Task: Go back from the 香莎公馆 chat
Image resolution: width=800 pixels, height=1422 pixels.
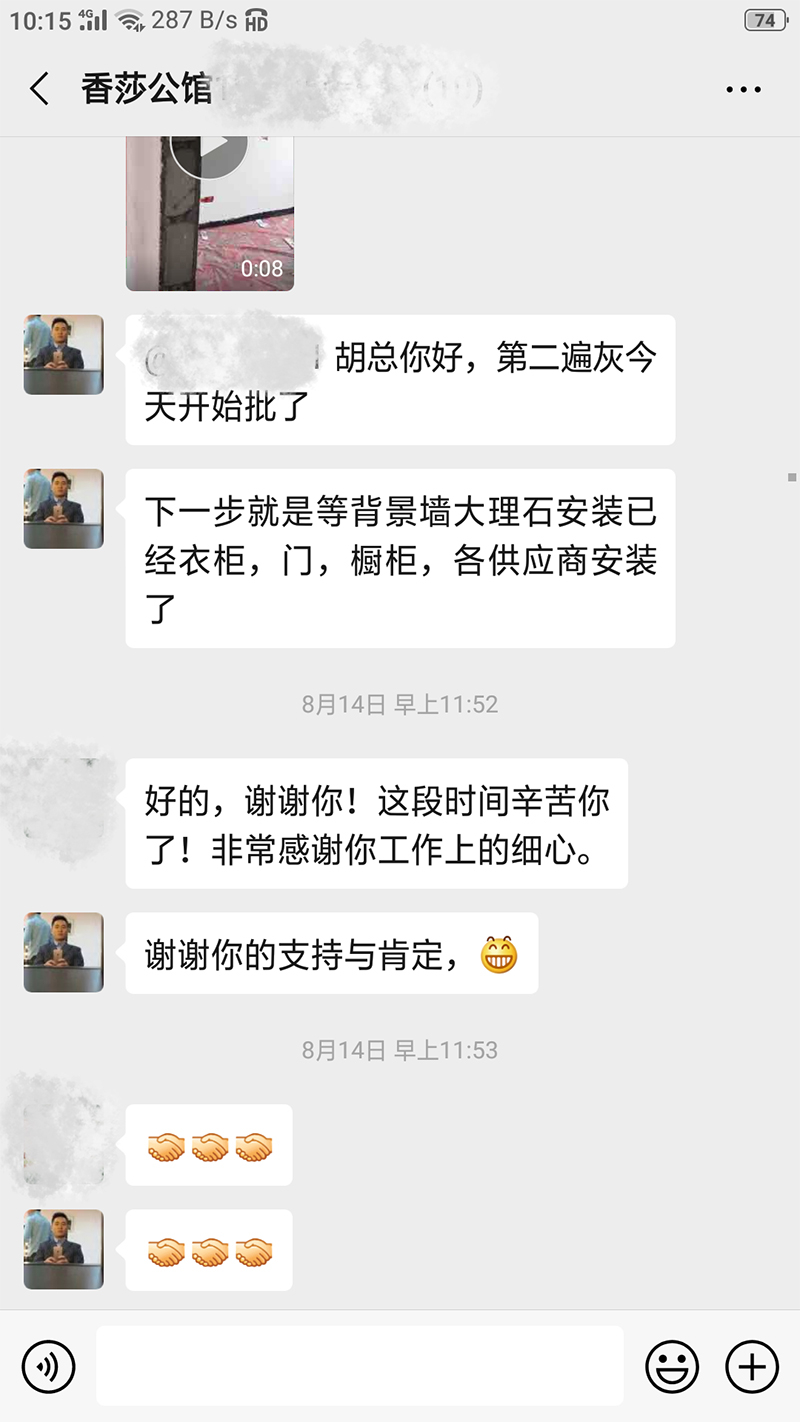Action: point(39,90)
